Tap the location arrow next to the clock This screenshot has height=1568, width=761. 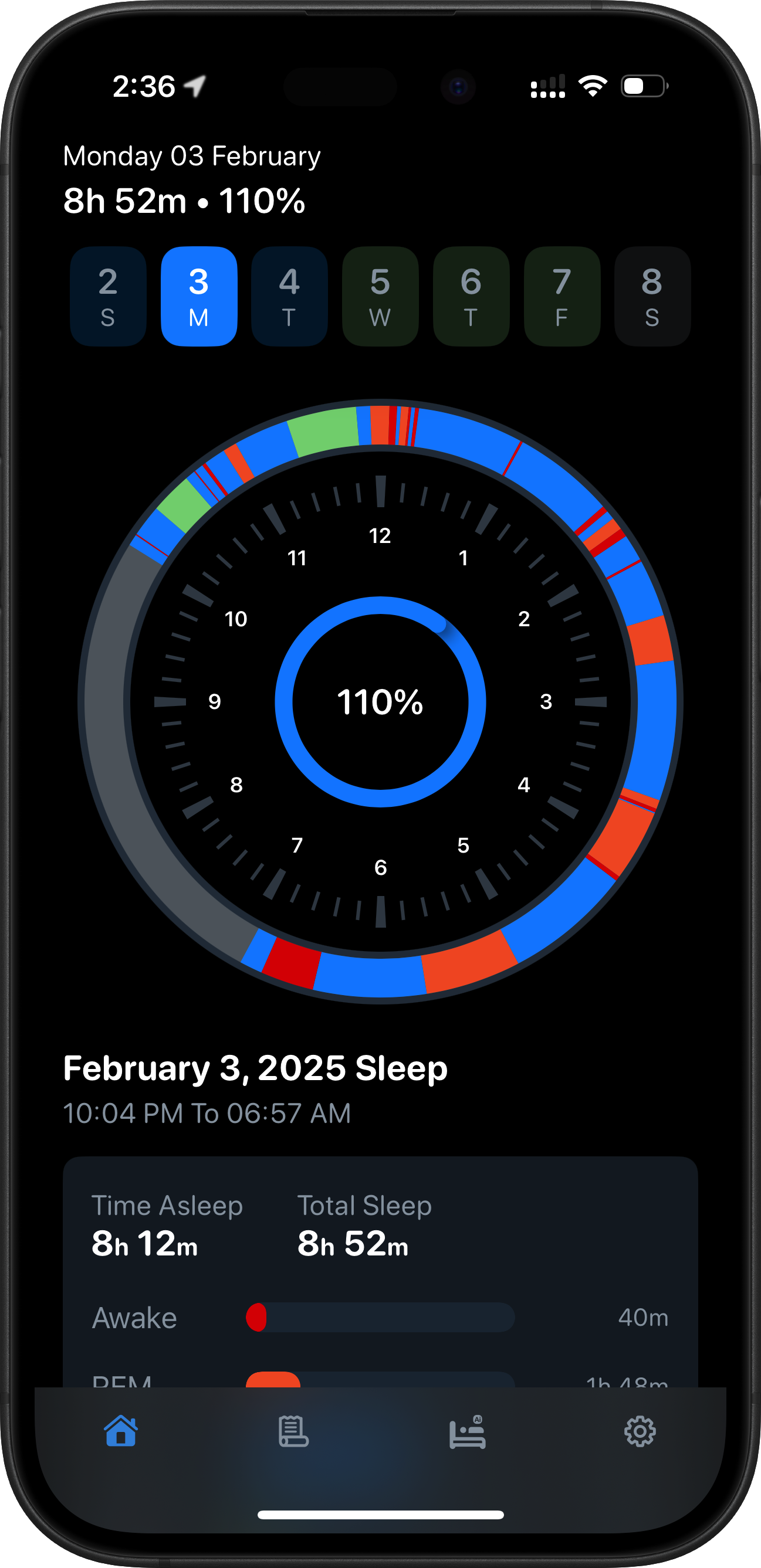[196, 86]
